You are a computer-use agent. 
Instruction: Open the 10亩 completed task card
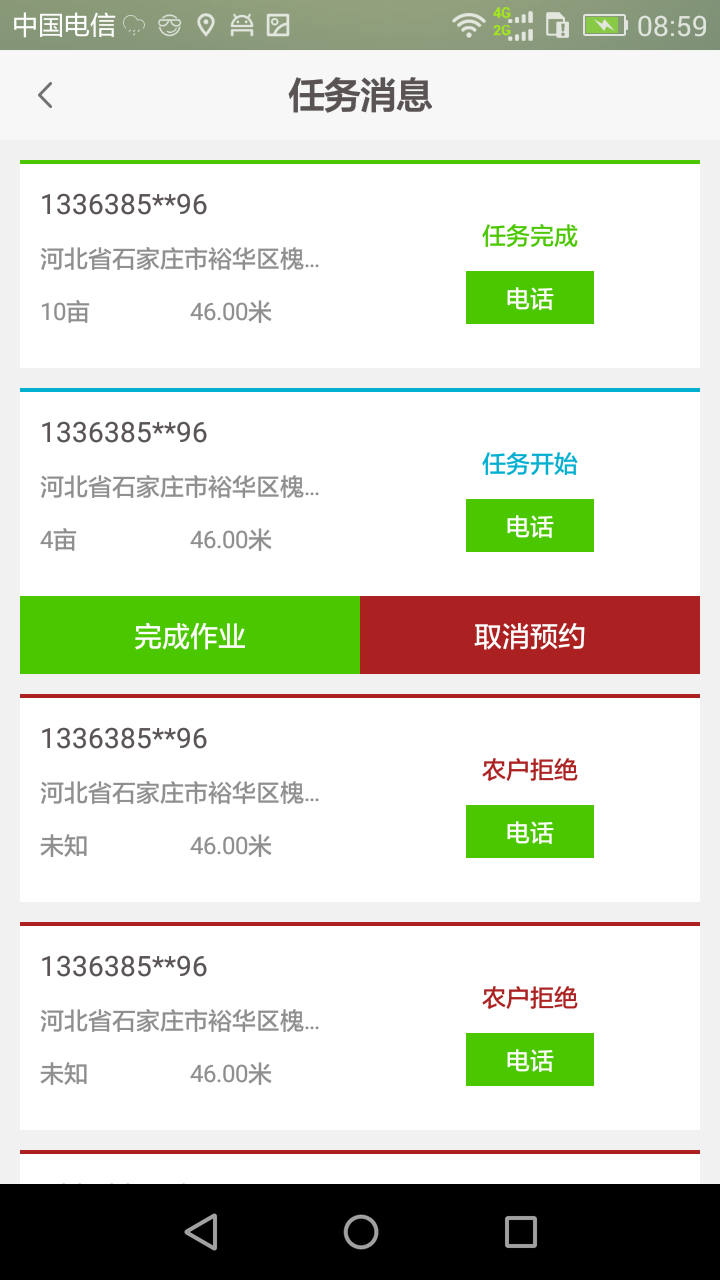point(360,264)
